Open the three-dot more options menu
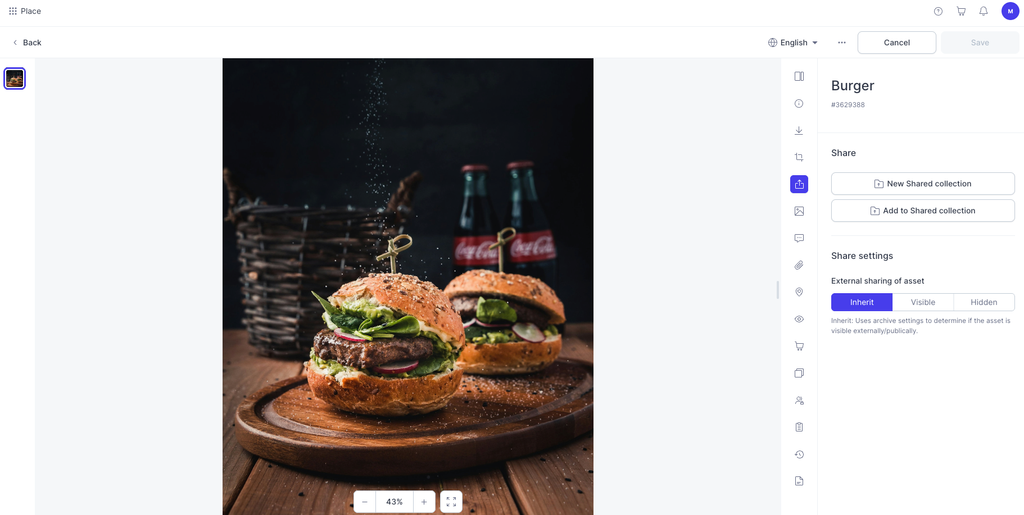This screenshot has height=515, width=1024. pyautogui.click(x=842, y=43)
